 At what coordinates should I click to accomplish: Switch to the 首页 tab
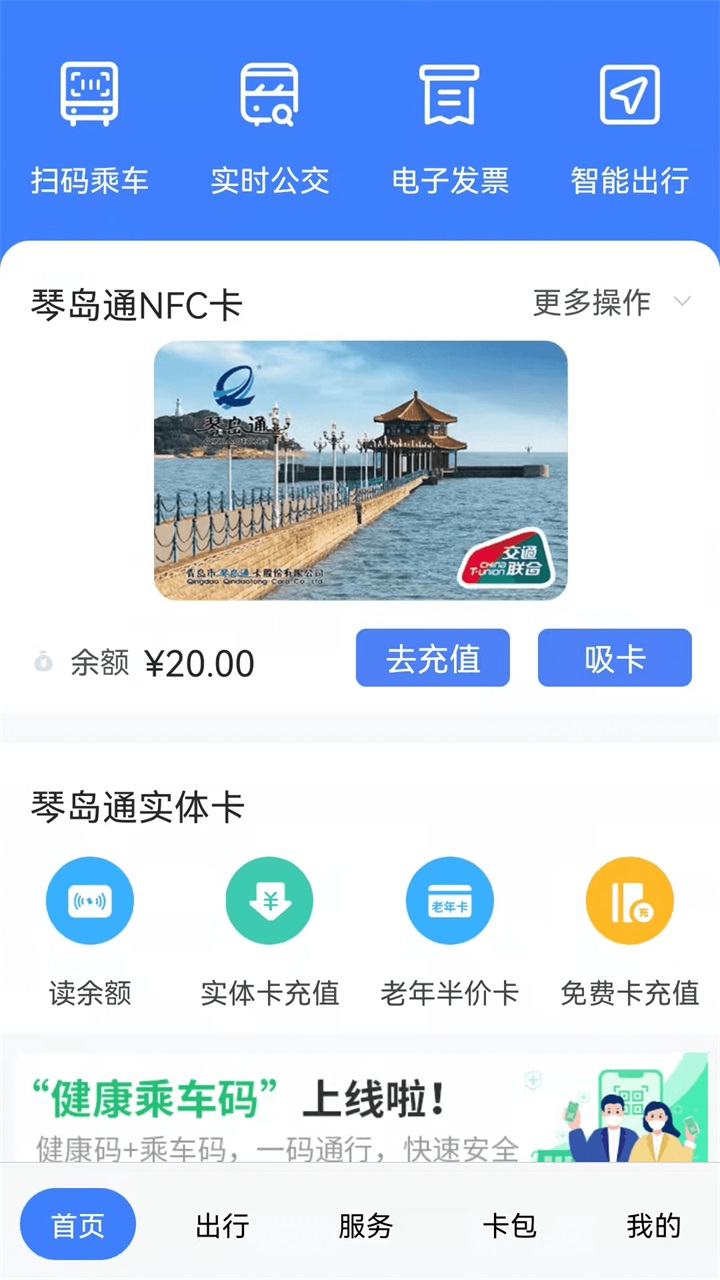pos(78,1225)
